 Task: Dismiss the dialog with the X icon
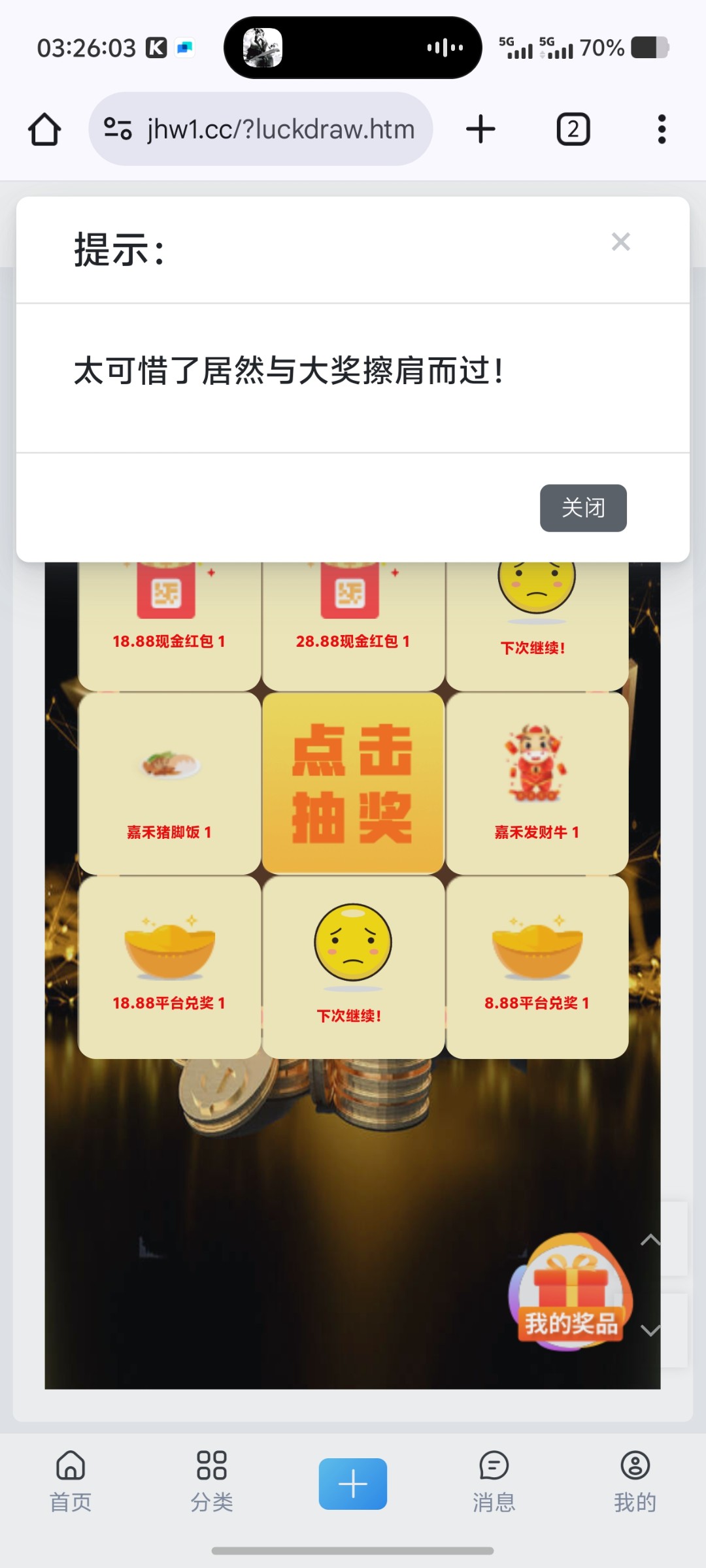(620, 242)
